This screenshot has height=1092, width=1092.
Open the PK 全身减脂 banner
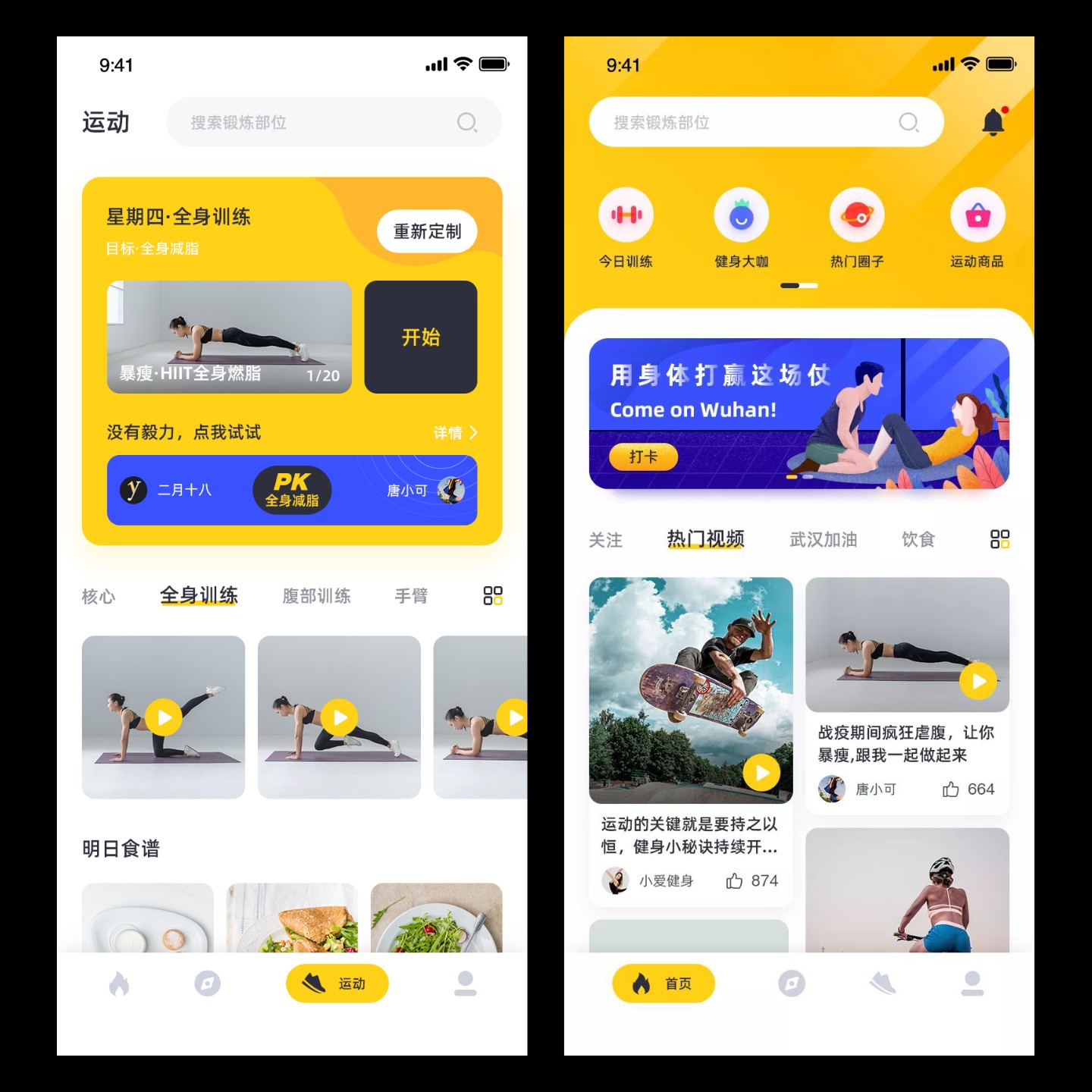tap(292, 491)
